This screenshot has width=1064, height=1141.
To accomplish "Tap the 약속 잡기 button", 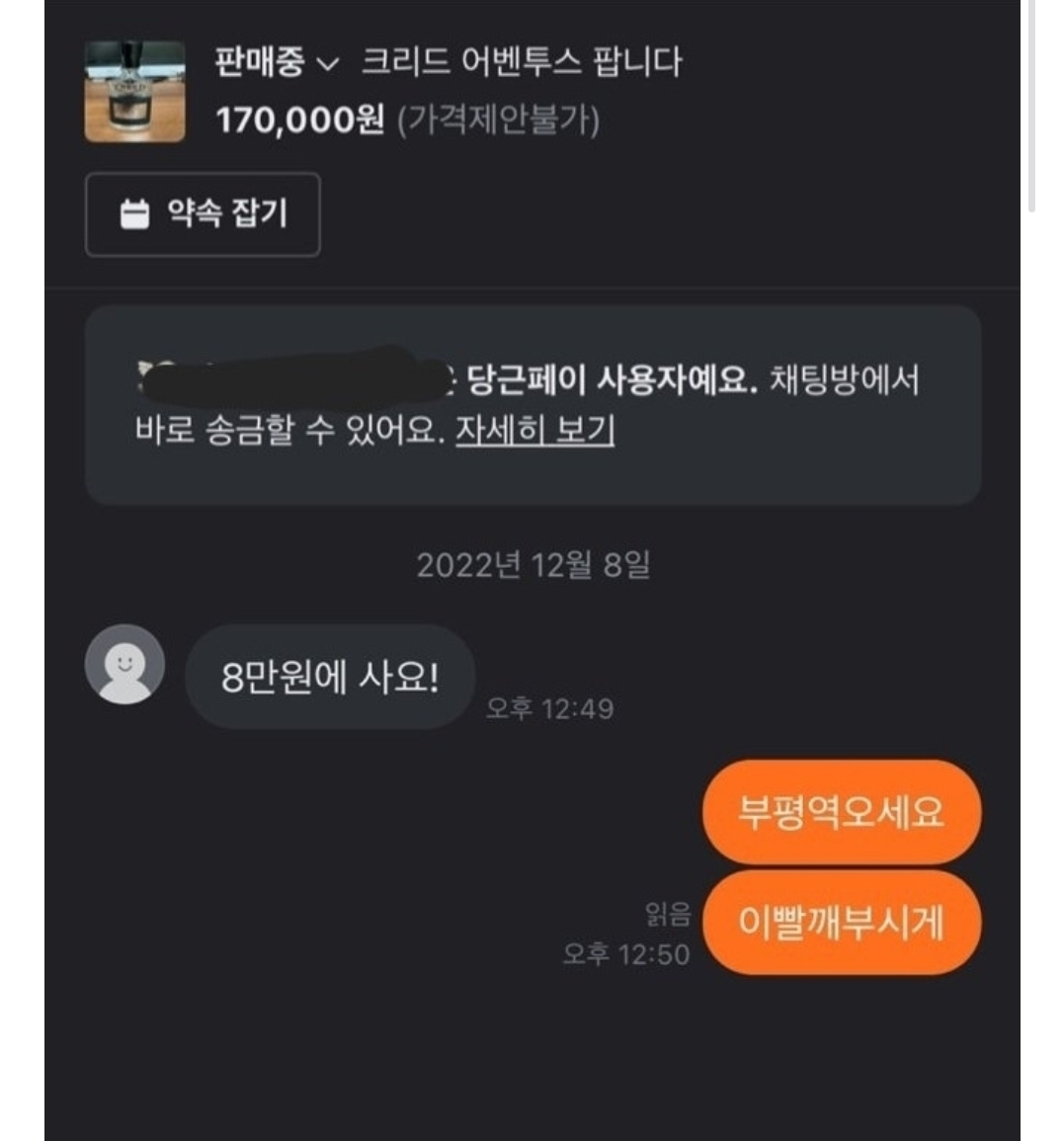I will click(203, 214).
